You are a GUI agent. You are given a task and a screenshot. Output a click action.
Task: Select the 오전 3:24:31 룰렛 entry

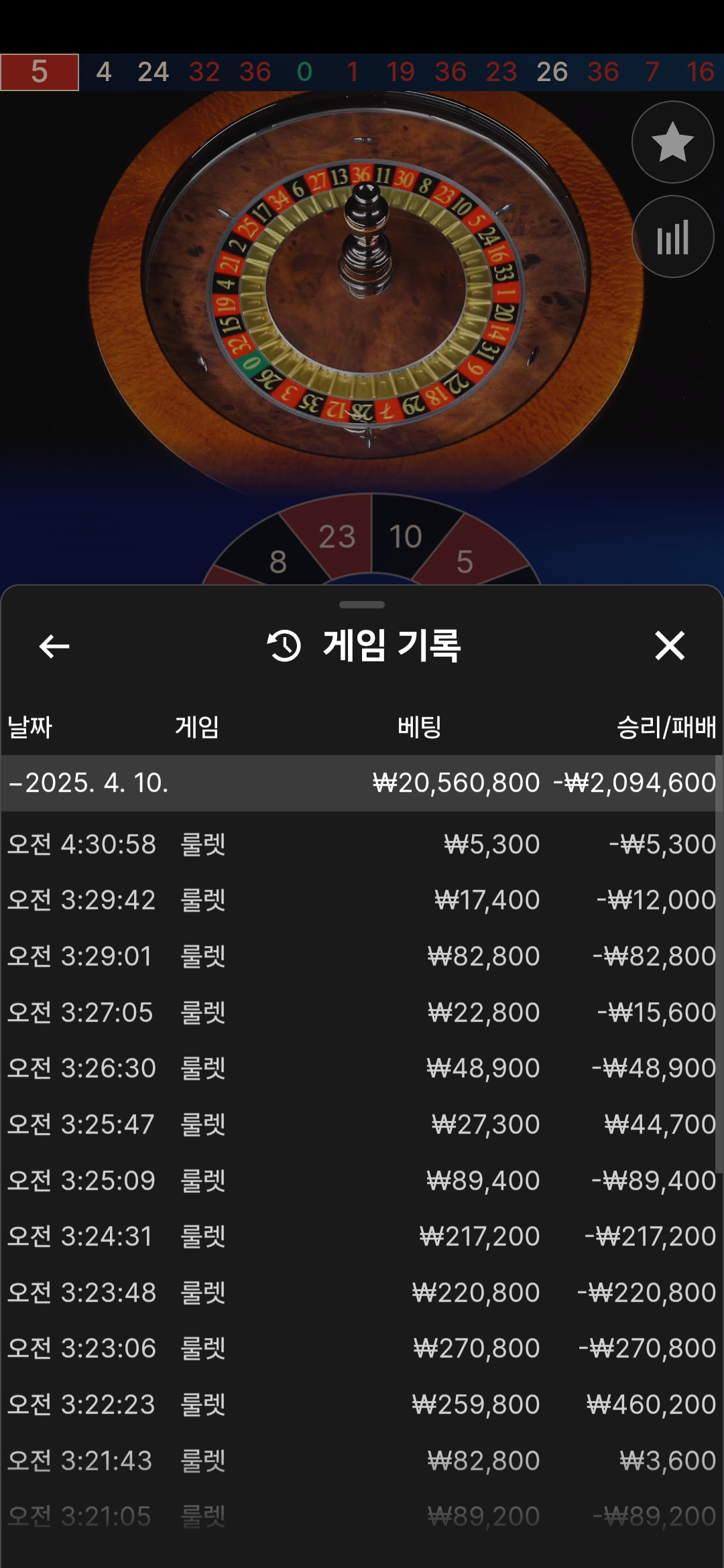[362, 1236]
